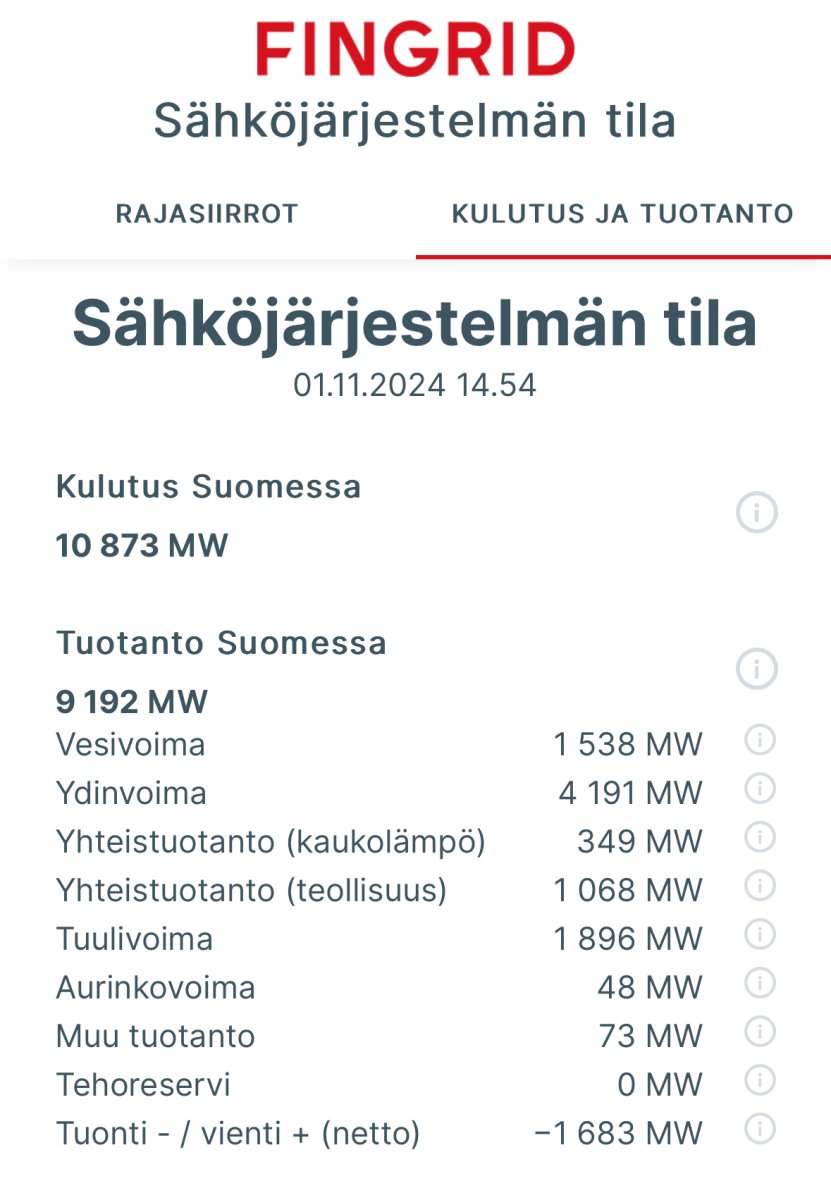831x1200 pixels.
Task: Open Muu tuotanto info icon
Action: 760,1032
